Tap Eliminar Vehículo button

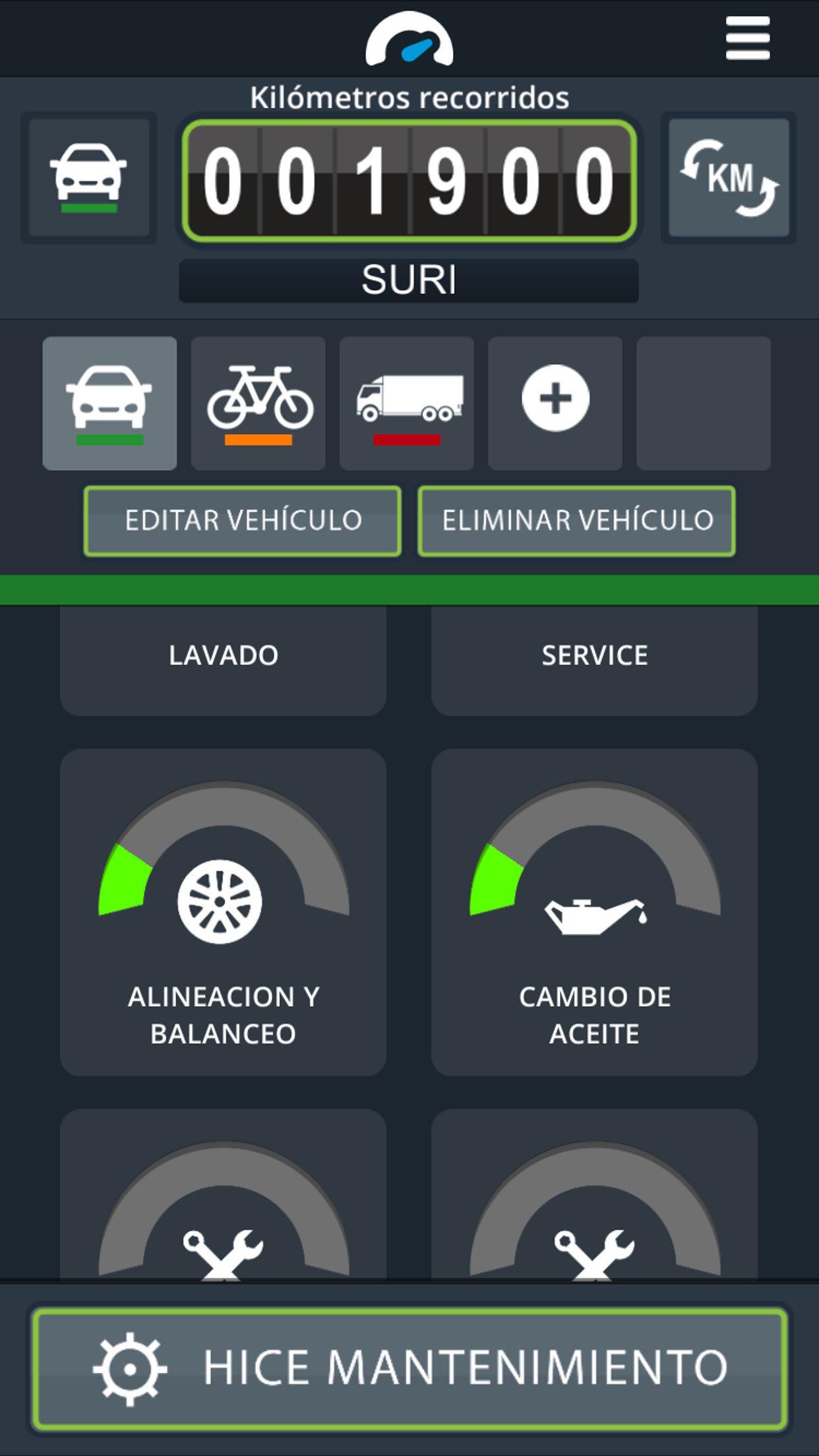[577, 521]
